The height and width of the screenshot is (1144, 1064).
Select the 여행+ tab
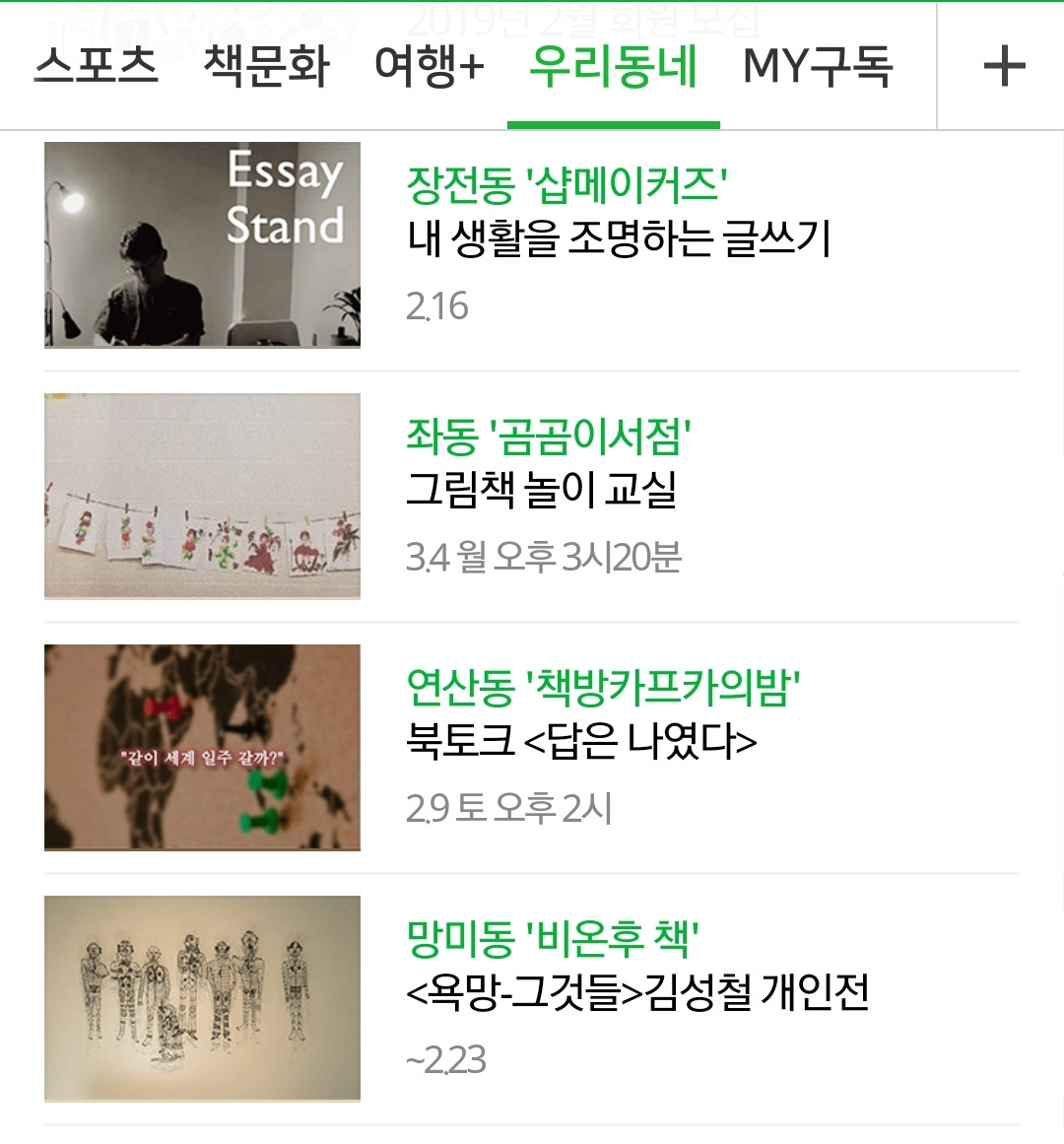428,67
